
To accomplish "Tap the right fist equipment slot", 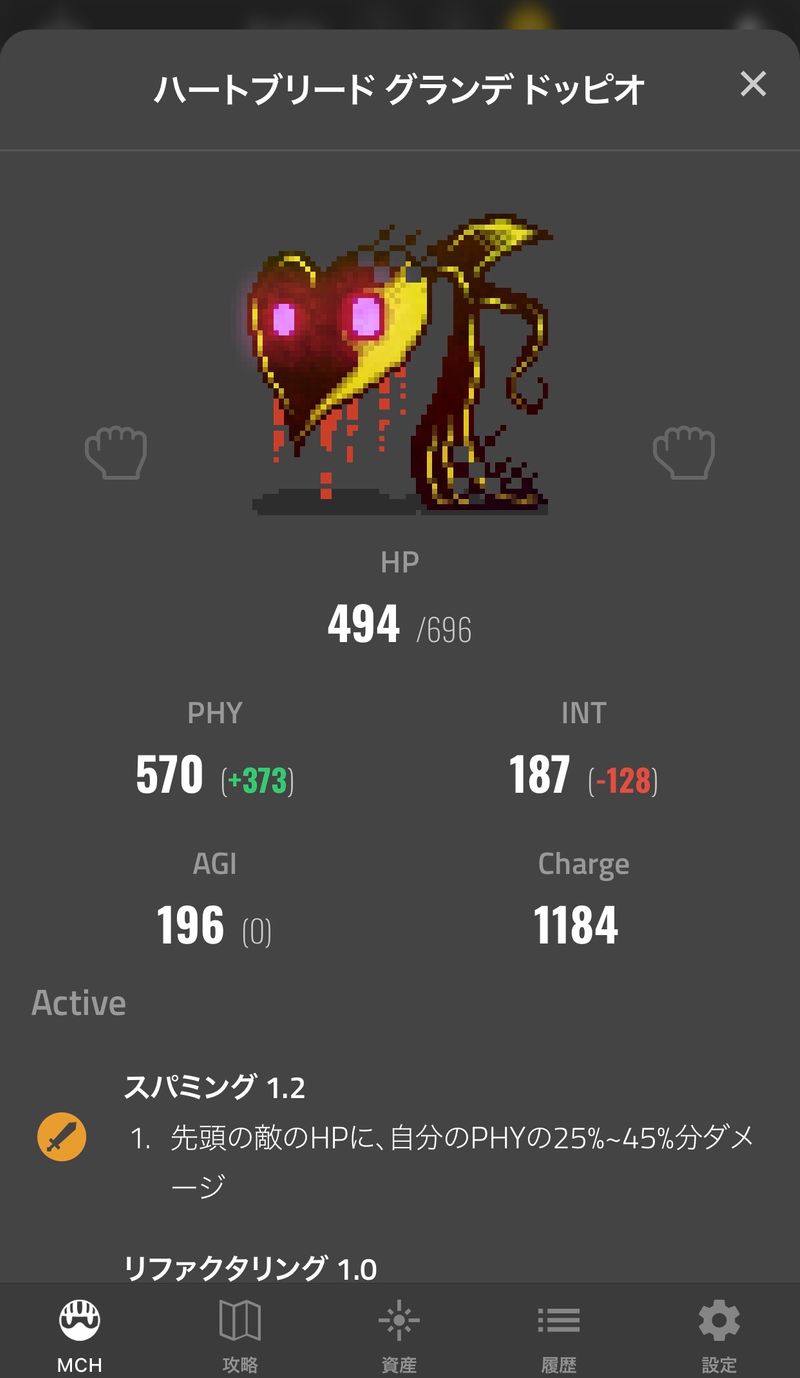I will click(684, 453).
